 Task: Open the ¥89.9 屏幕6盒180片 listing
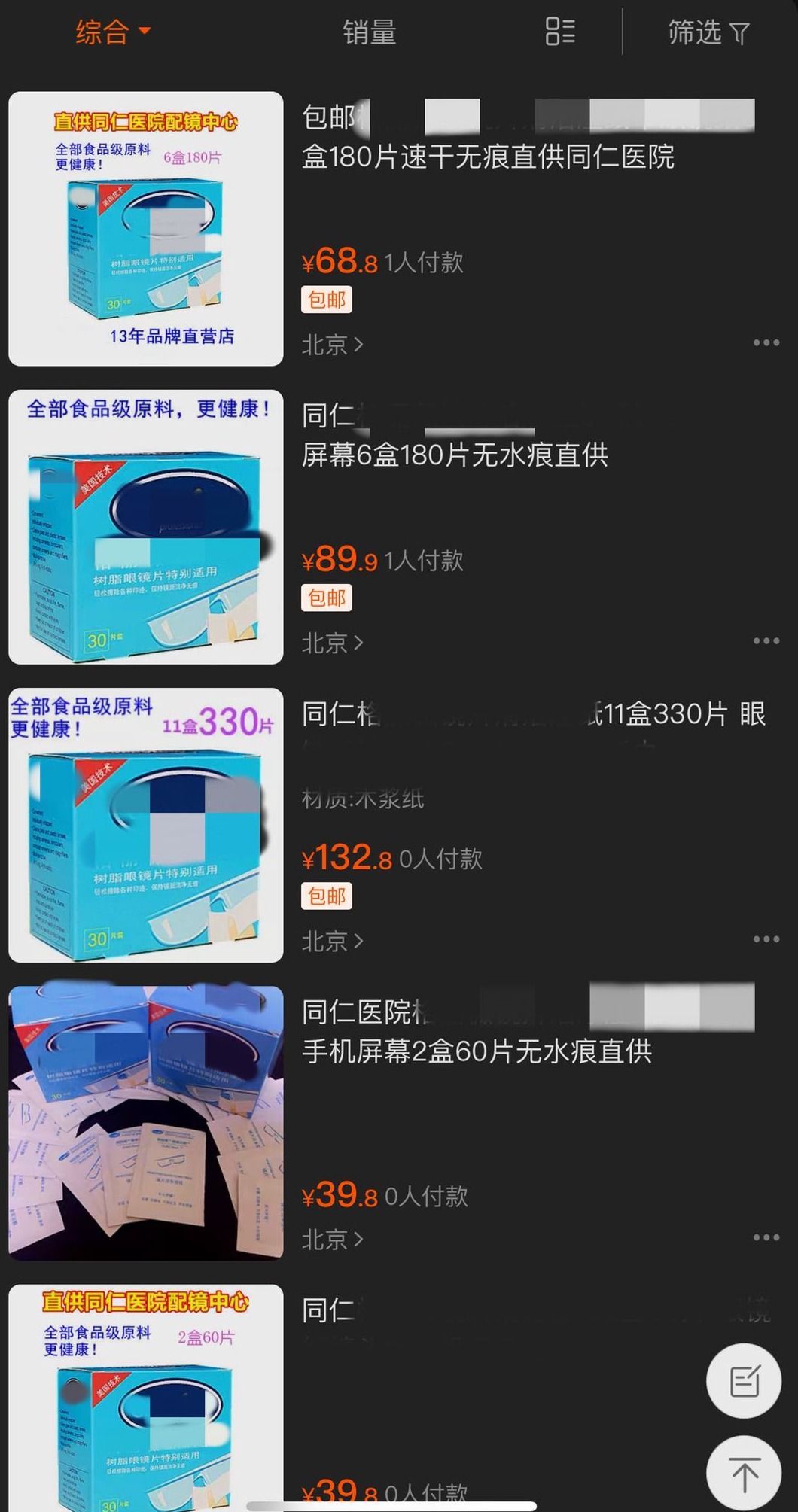pos(455,455)
